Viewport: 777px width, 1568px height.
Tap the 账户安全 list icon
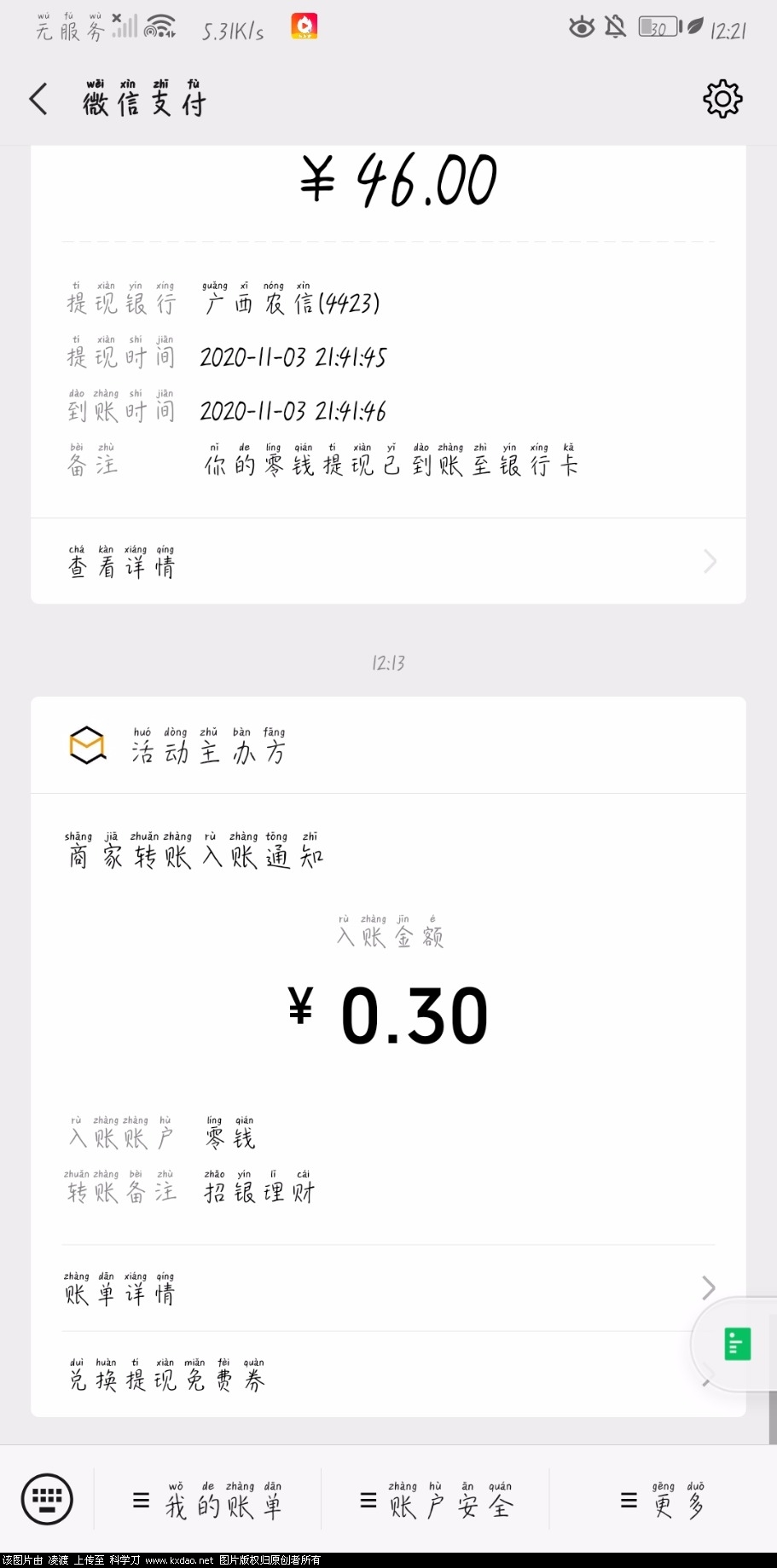[368, 1499]
